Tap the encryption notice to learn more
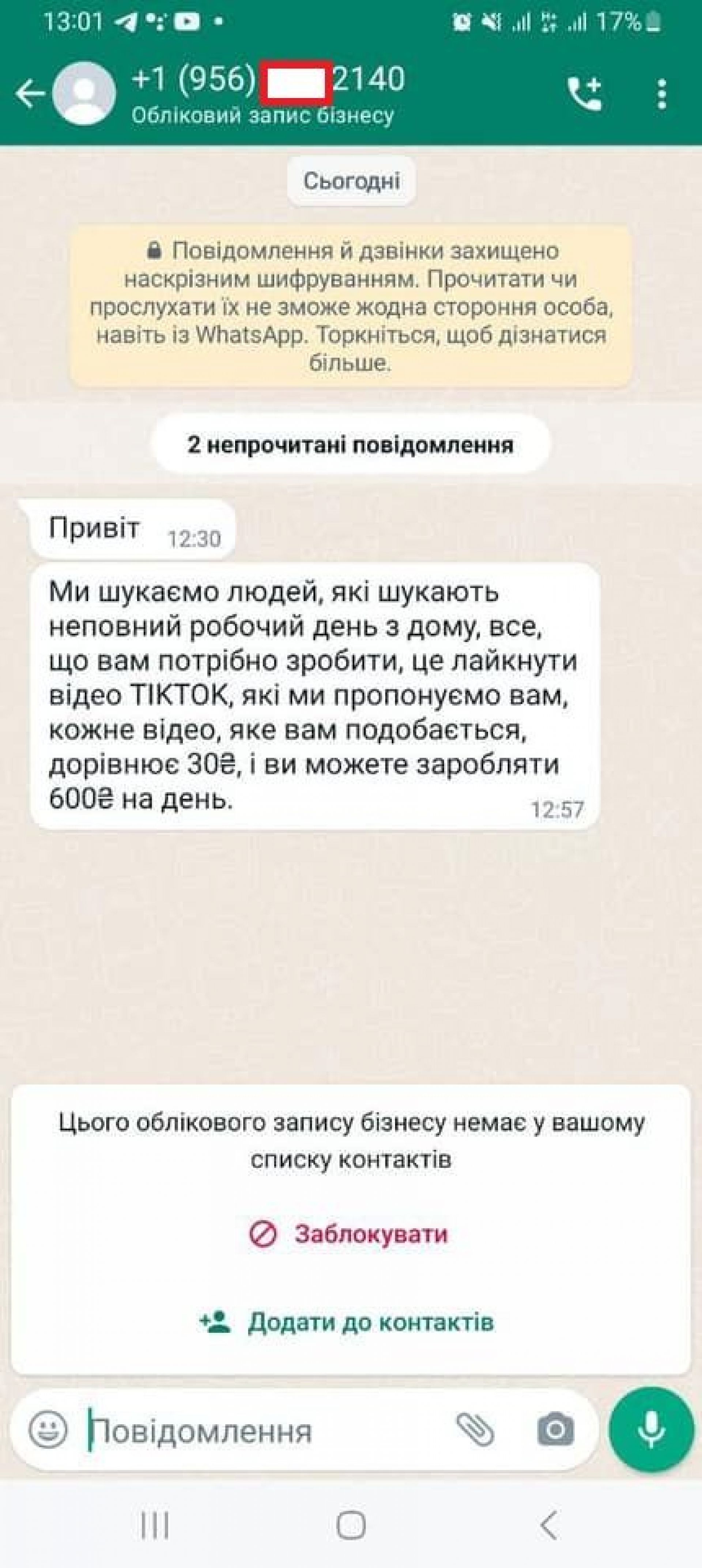702x1568 pixels. tap(351, 306)
